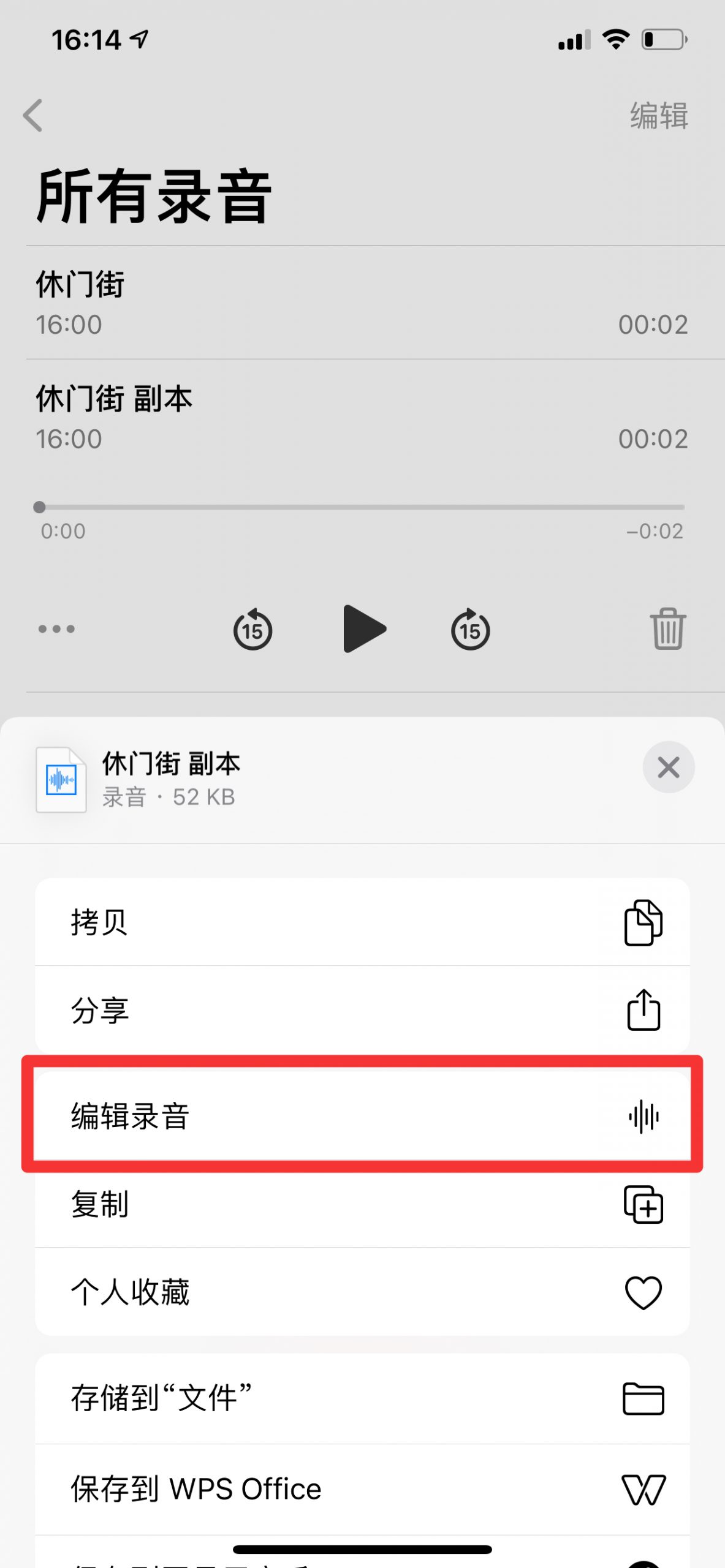The width and height of the screenshot is (725, 1568).
Task: Open 编辑录音 to edit recording
Action: click(362, 1115)
